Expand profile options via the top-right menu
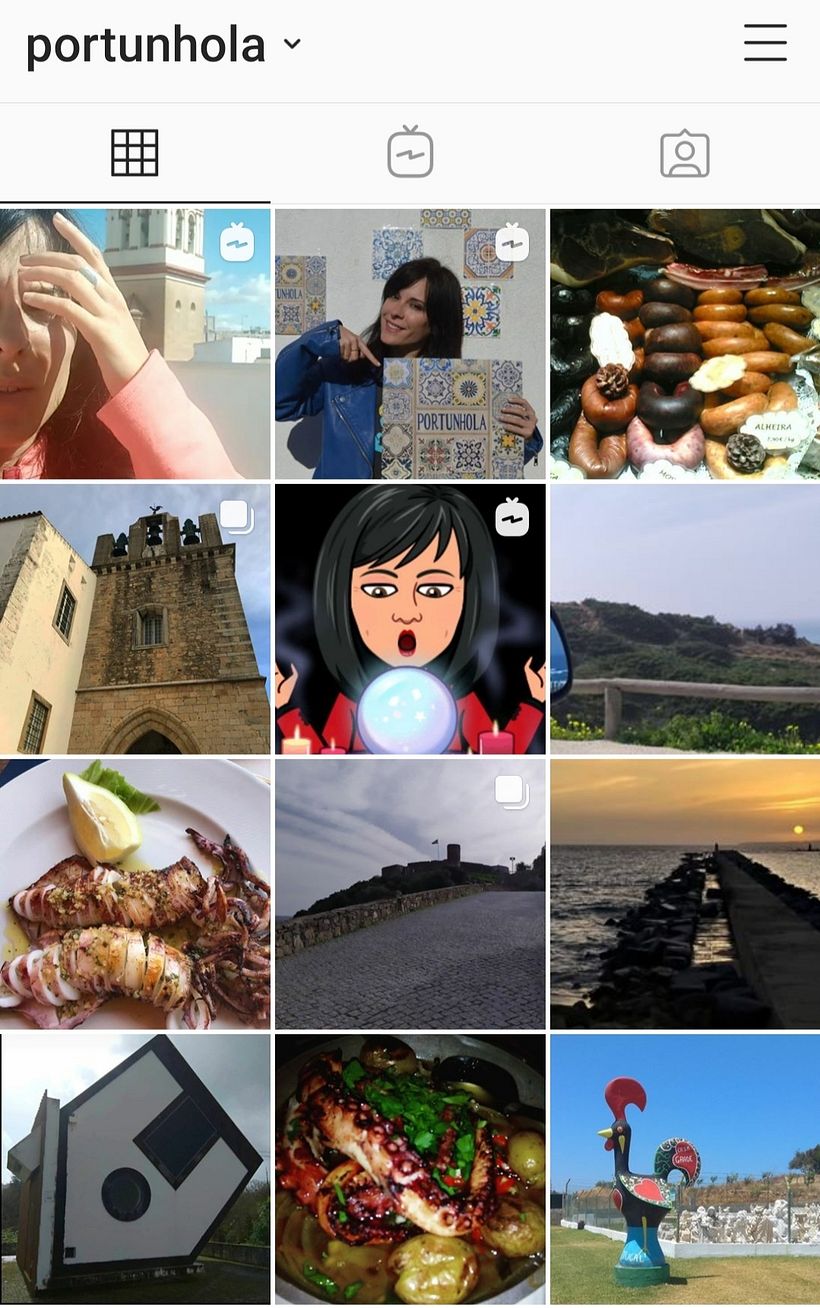This screenshot has width=820, height=1308. [x=764, y=44]
